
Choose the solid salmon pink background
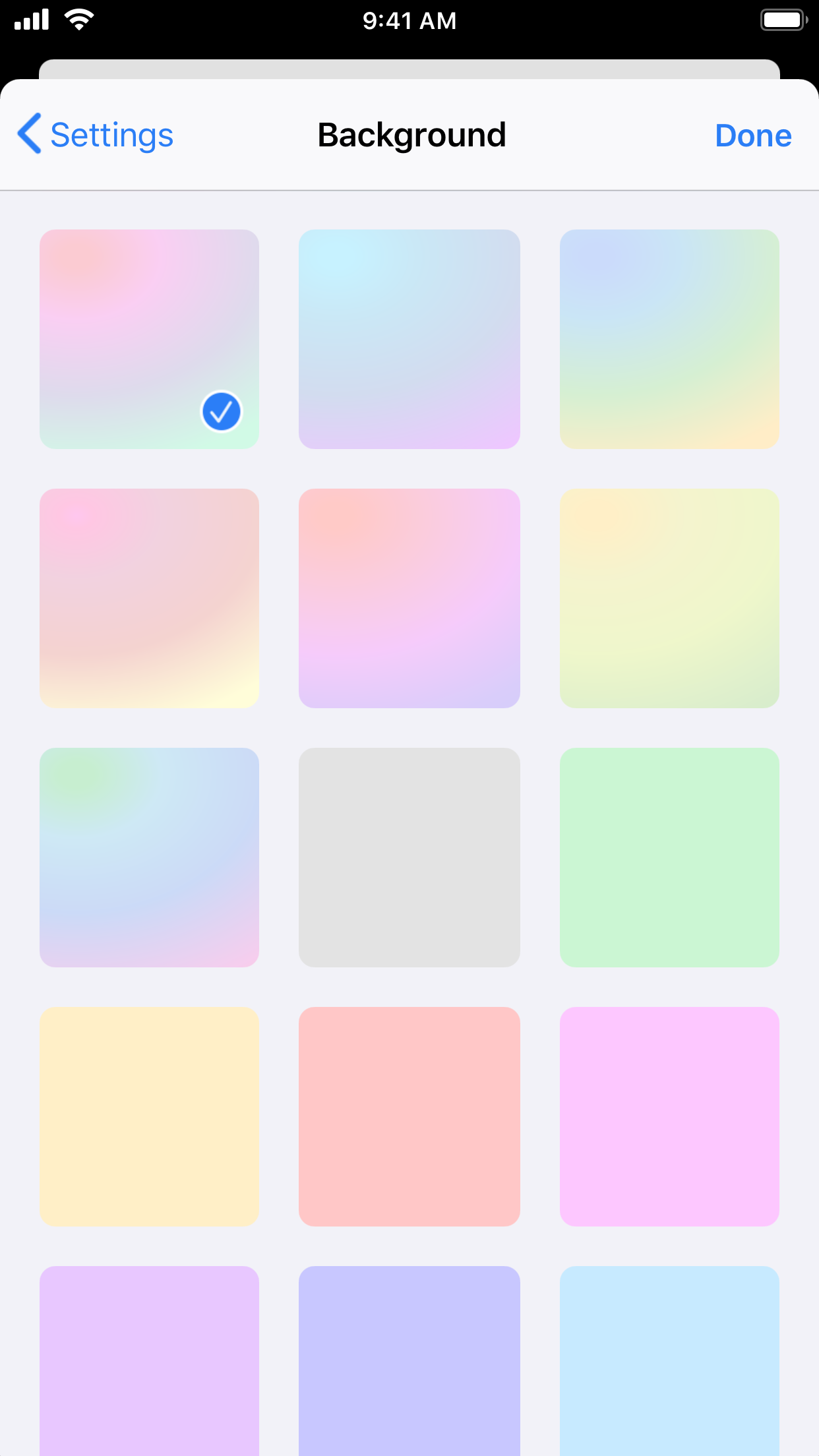(x=409, y=1117)
